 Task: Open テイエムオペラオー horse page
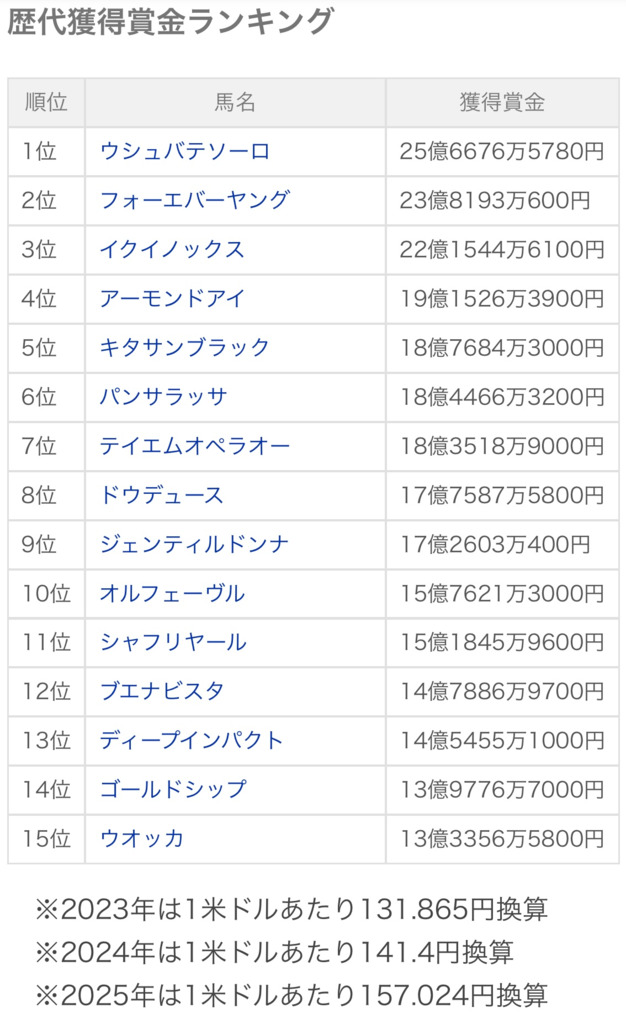point(195,446)
